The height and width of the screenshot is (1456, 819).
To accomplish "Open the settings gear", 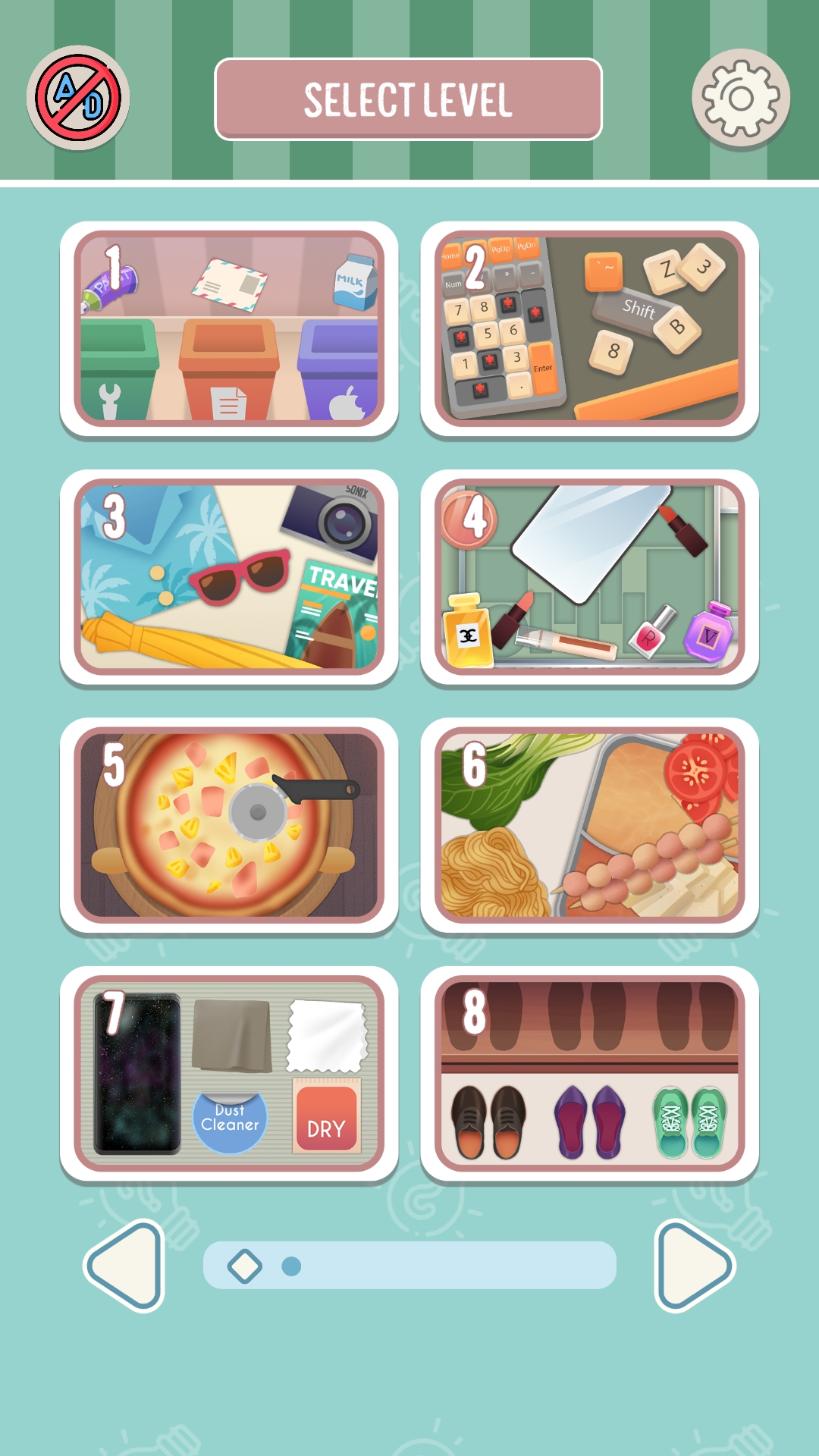I will [740, 98].
